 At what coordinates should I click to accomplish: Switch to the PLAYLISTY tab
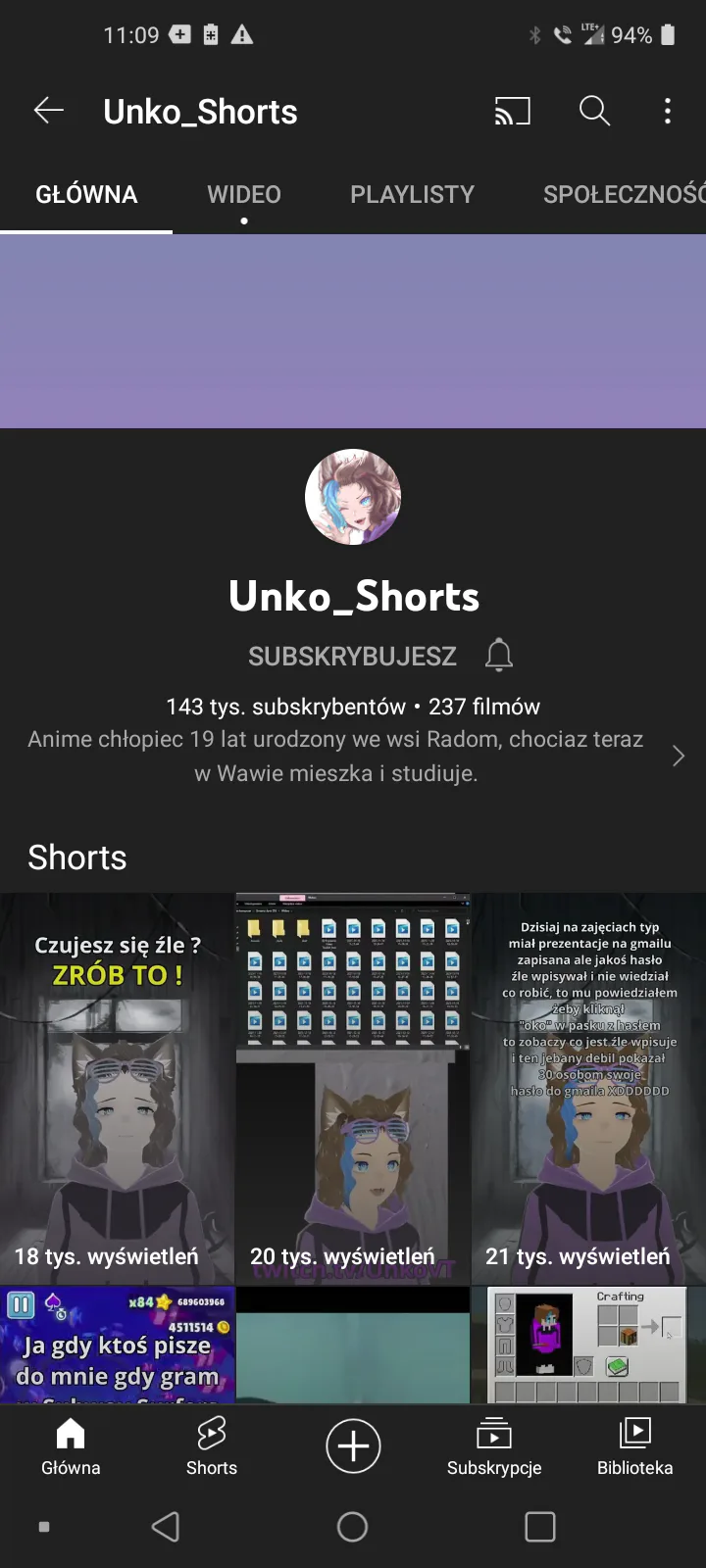(412, 194)
